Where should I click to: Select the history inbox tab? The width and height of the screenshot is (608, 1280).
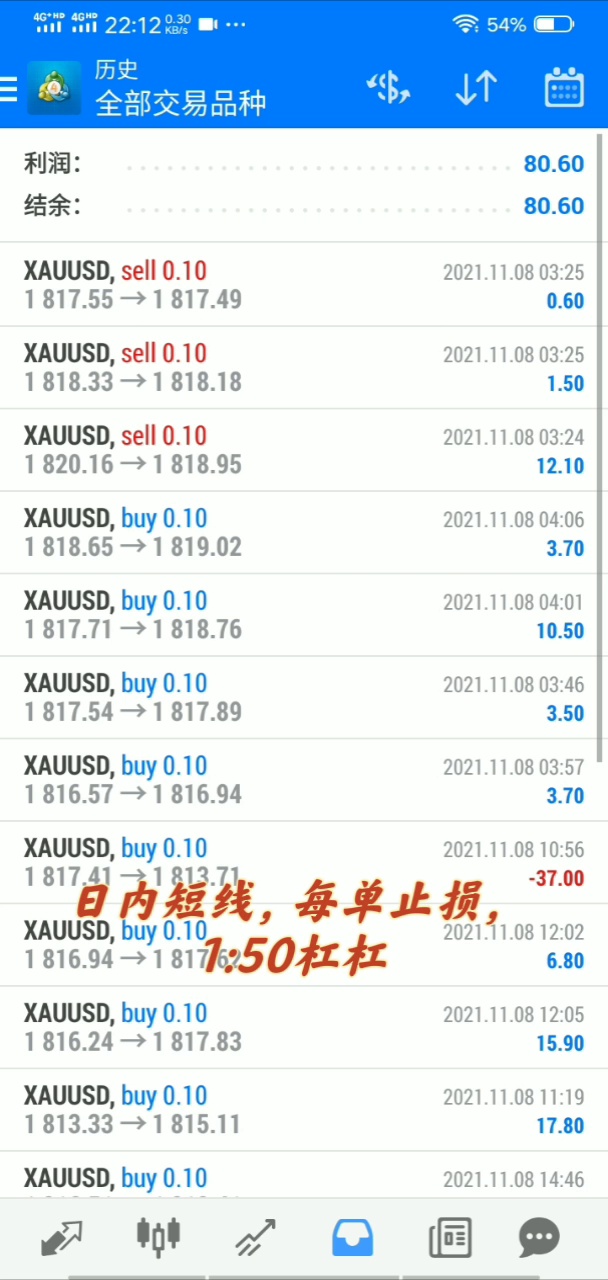click(x=352, y=1238)
